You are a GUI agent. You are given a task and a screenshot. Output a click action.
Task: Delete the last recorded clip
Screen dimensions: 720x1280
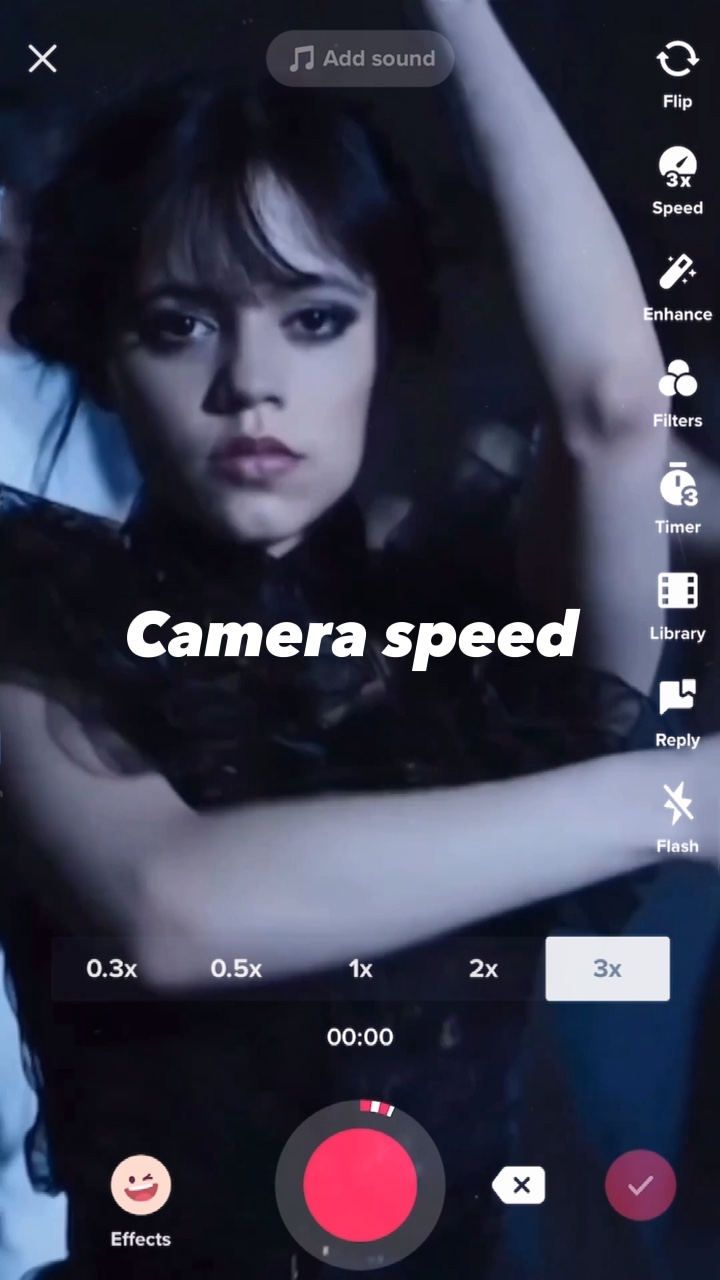pos(519,1186)
